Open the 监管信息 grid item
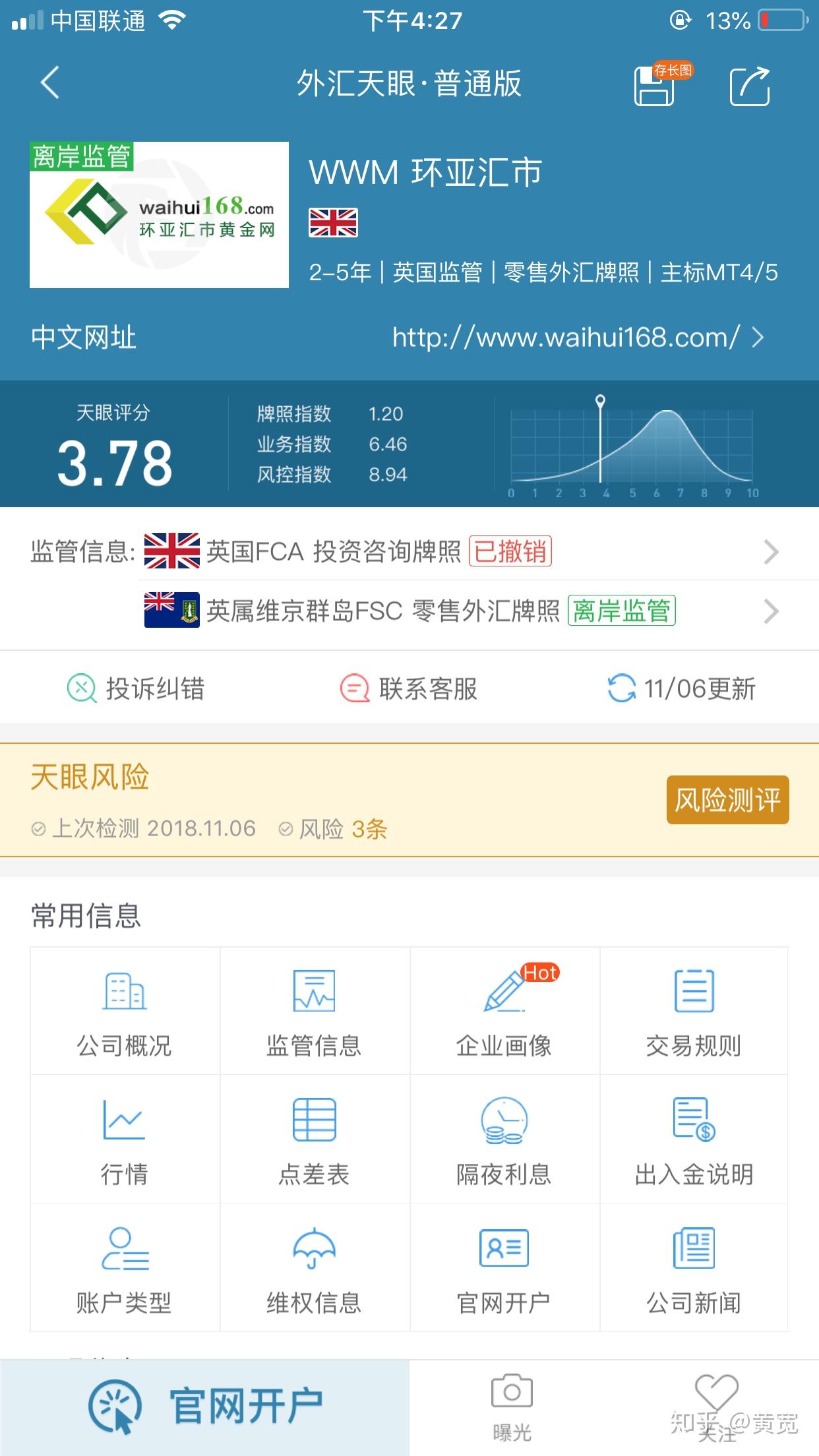Screen dimensions: 819x1456 (x=315, y=1011)
